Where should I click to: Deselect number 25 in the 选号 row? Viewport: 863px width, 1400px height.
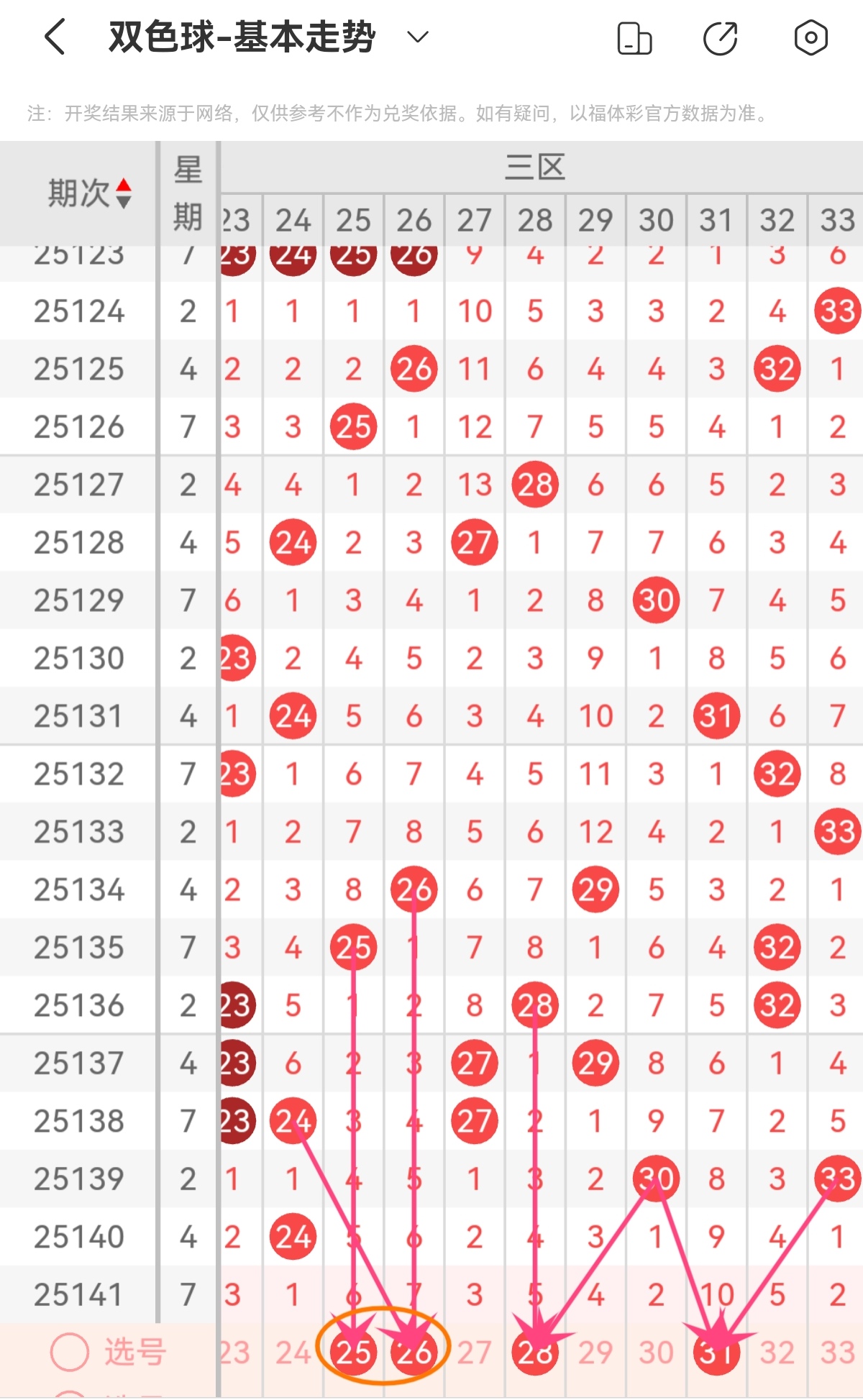[353, 1353]
